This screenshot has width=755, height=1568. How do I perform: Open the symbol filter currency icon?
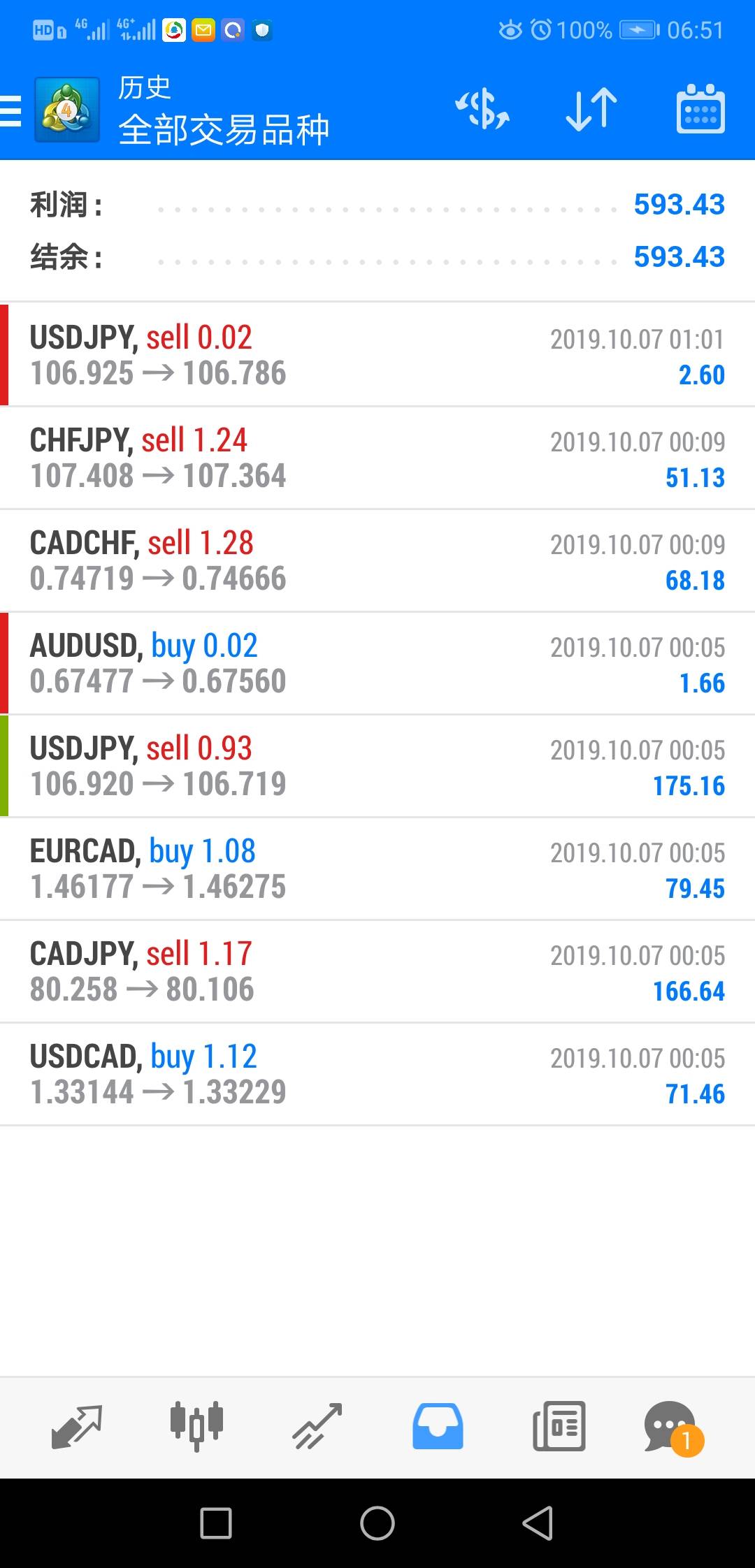click(482, 110)
